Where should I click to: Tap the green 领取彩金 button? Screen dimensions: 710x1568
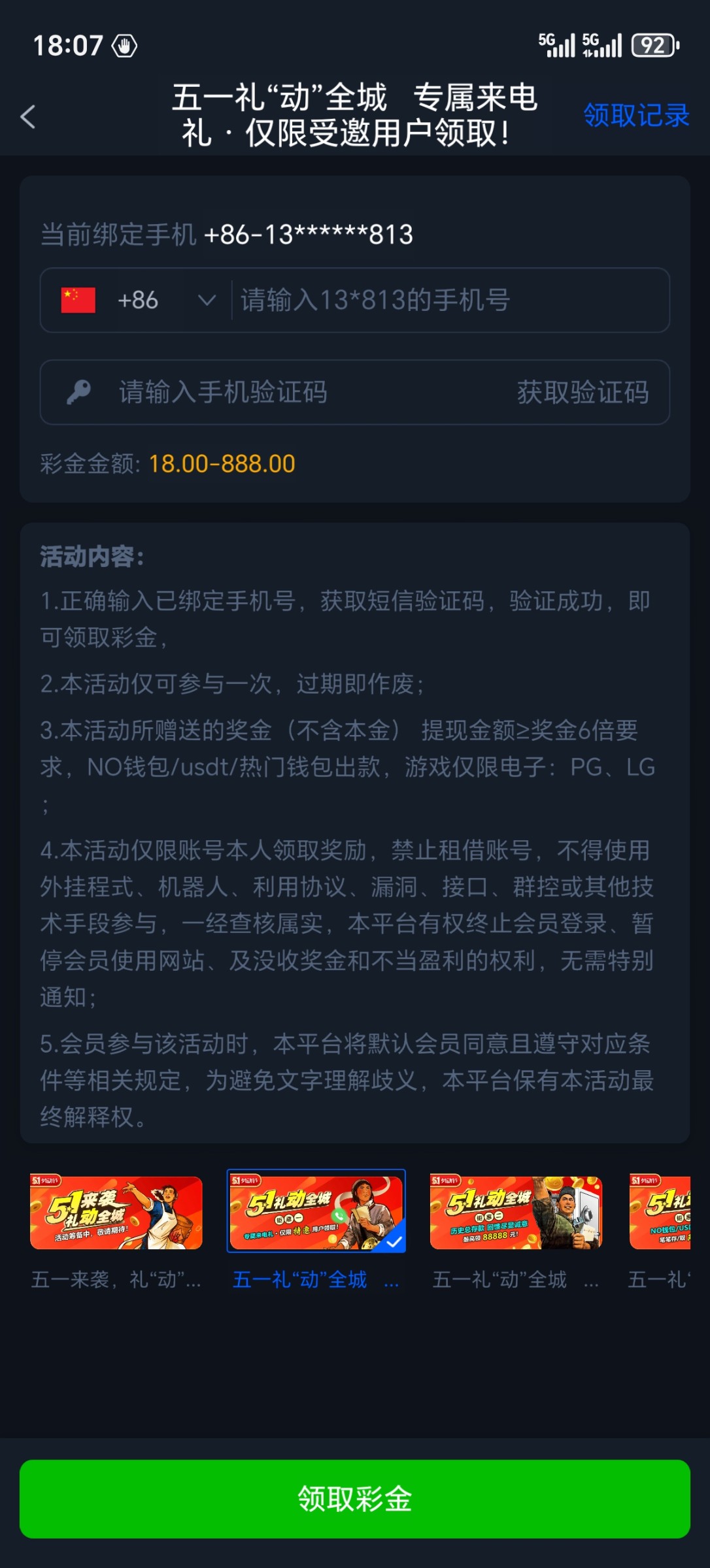click(355, 1499)
